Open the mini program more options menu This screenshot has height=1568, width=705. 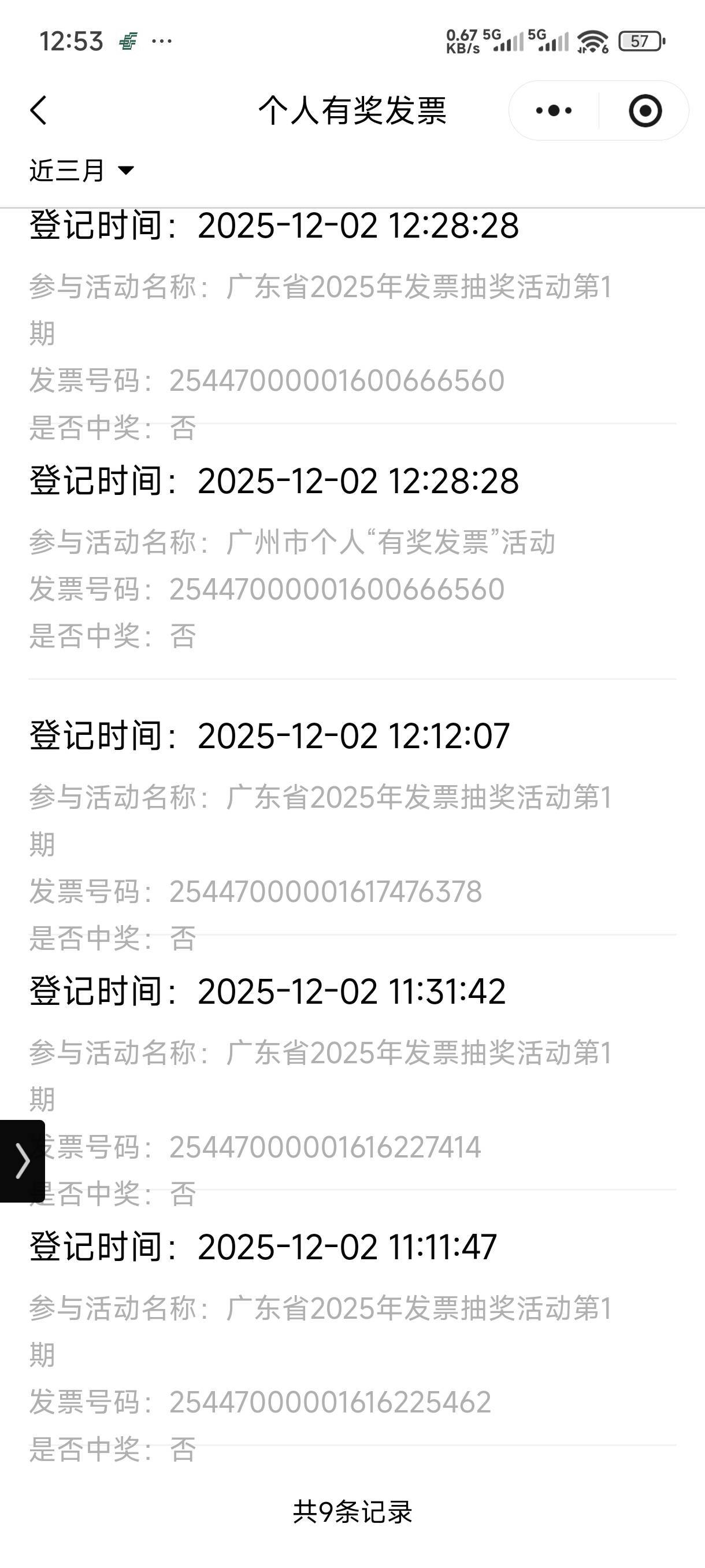[554, 111]
